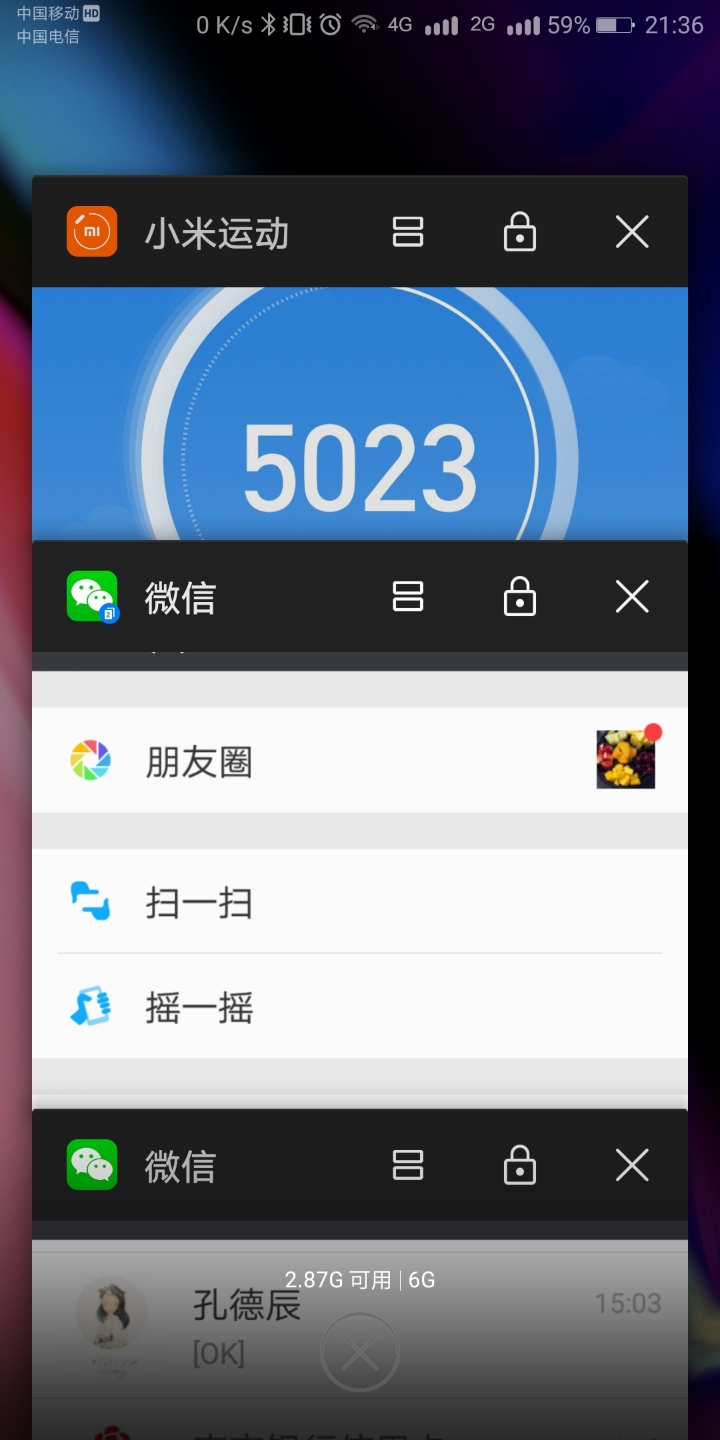Lock the 小米运动 app card
Screen dimensions: 720x1440
tap(519, 232)
